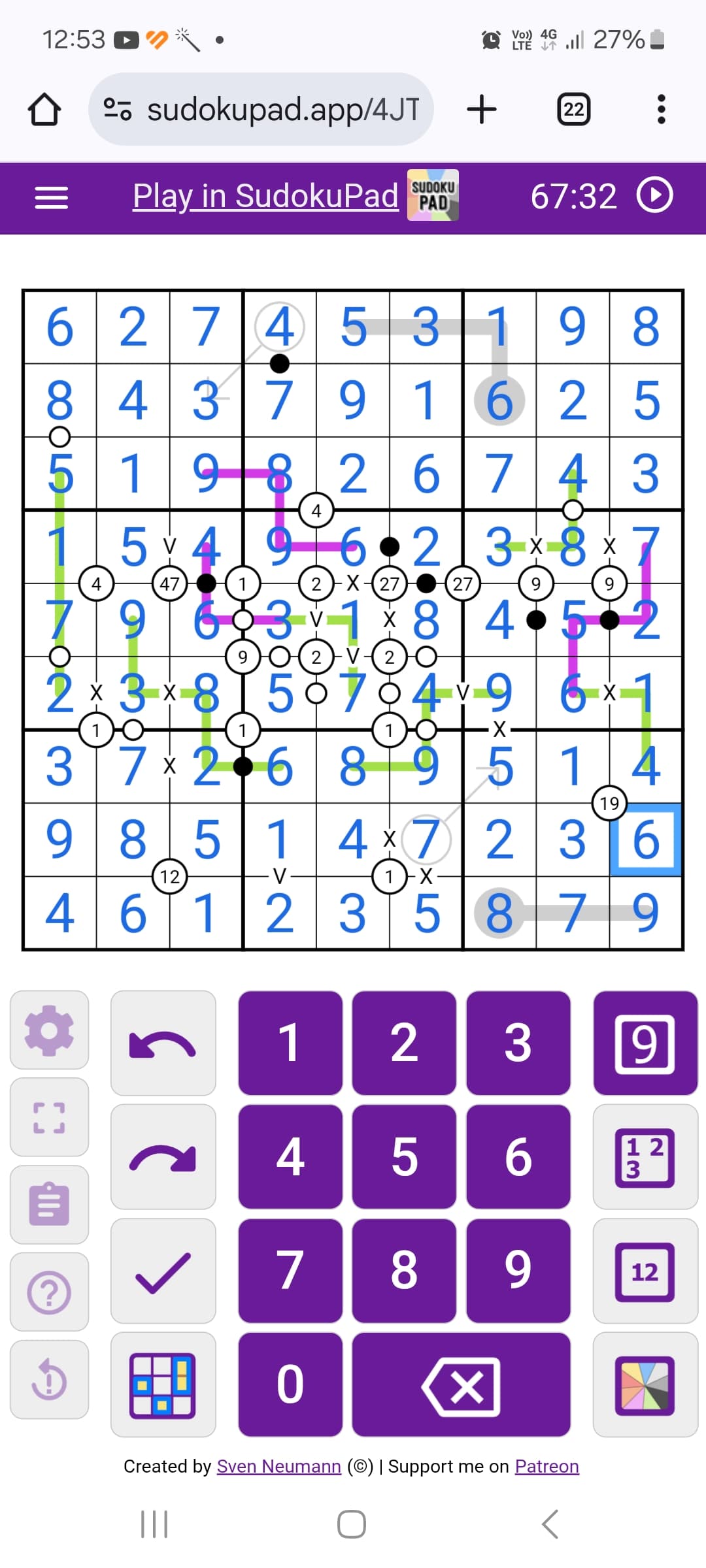
Task: Switch to centre marks mode
Action: (646, 1271)
